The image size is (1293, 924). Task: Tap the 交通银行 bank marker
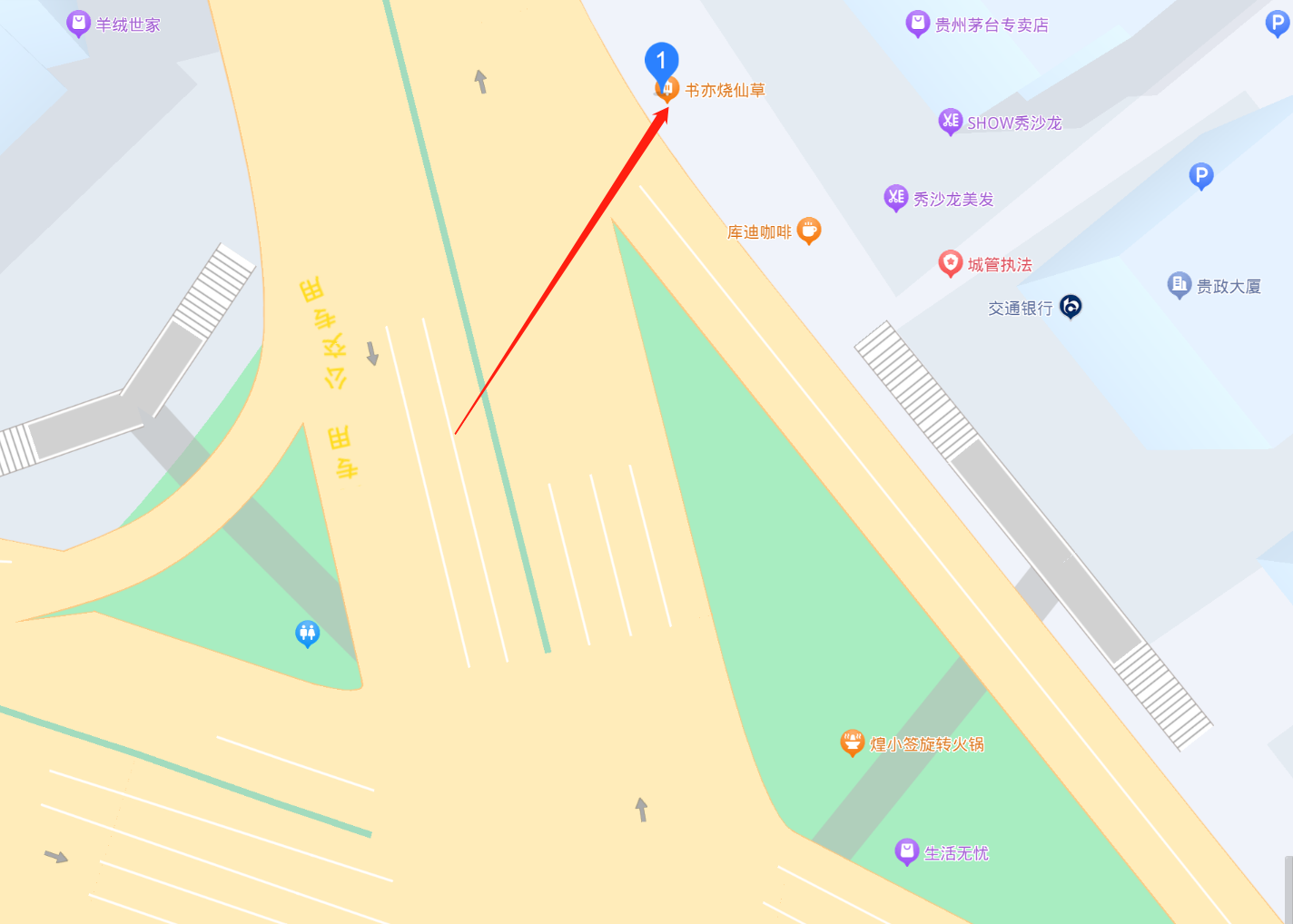point(1071,308)
